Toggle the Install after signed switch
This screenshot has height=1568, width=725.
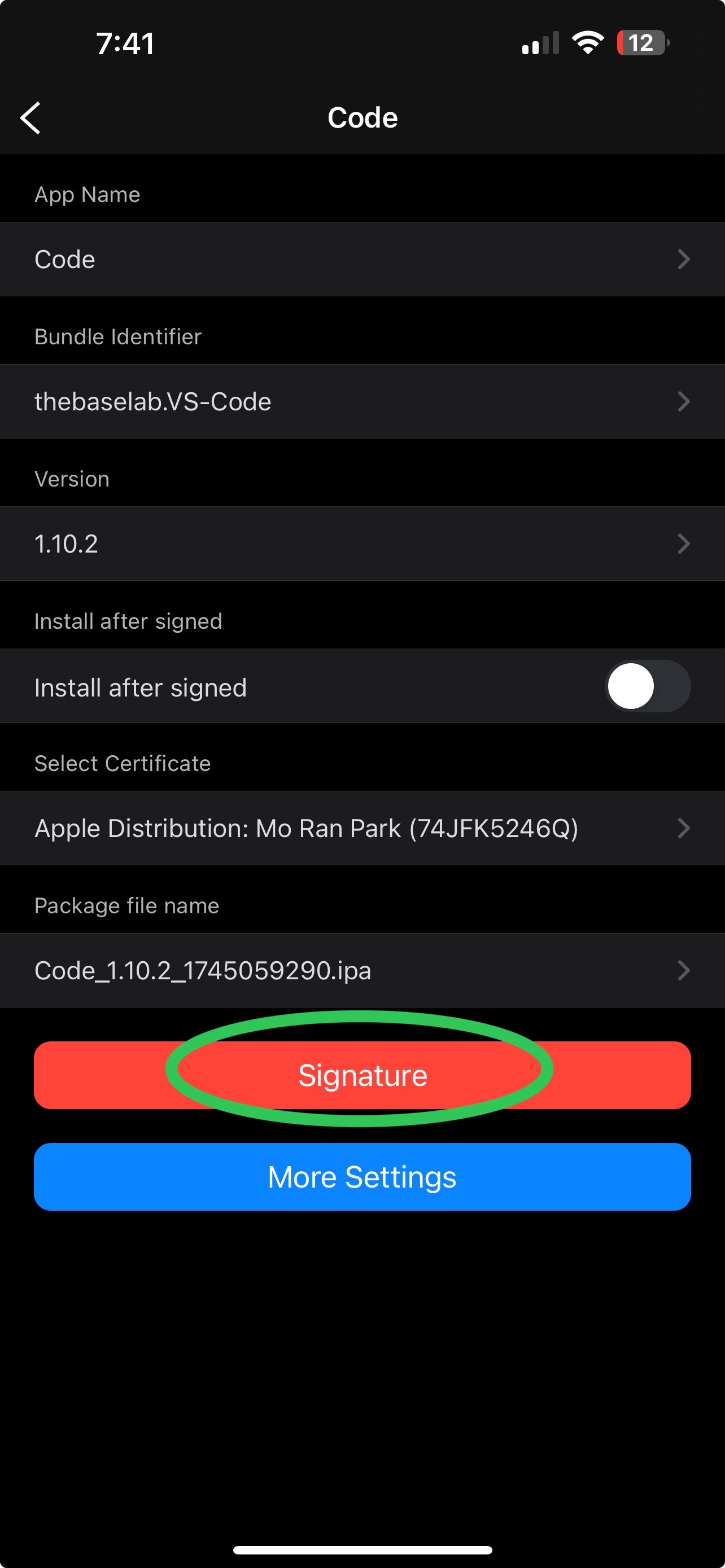[647, 686]
